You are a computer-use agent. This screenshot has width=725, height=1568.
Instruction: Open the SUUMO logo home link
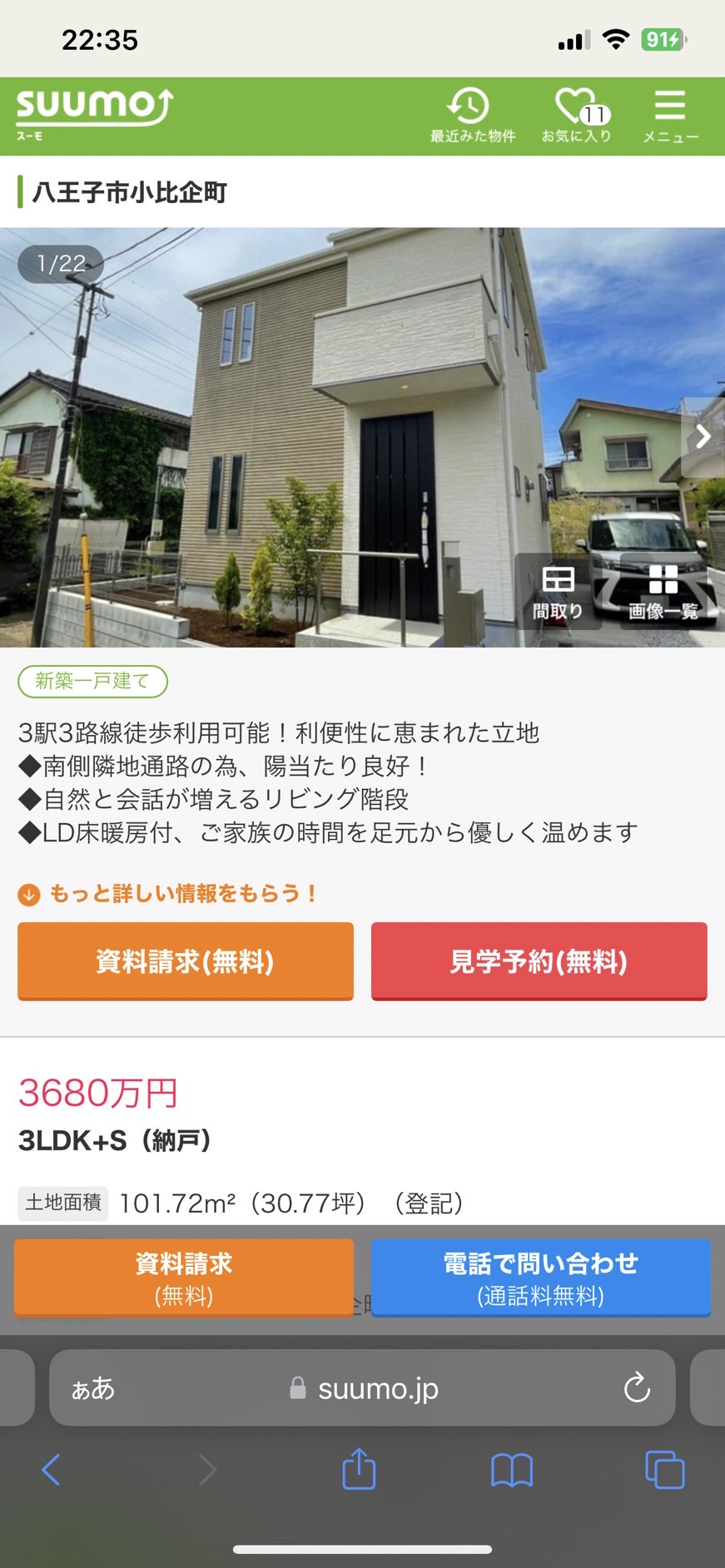(x=94, y=114)
